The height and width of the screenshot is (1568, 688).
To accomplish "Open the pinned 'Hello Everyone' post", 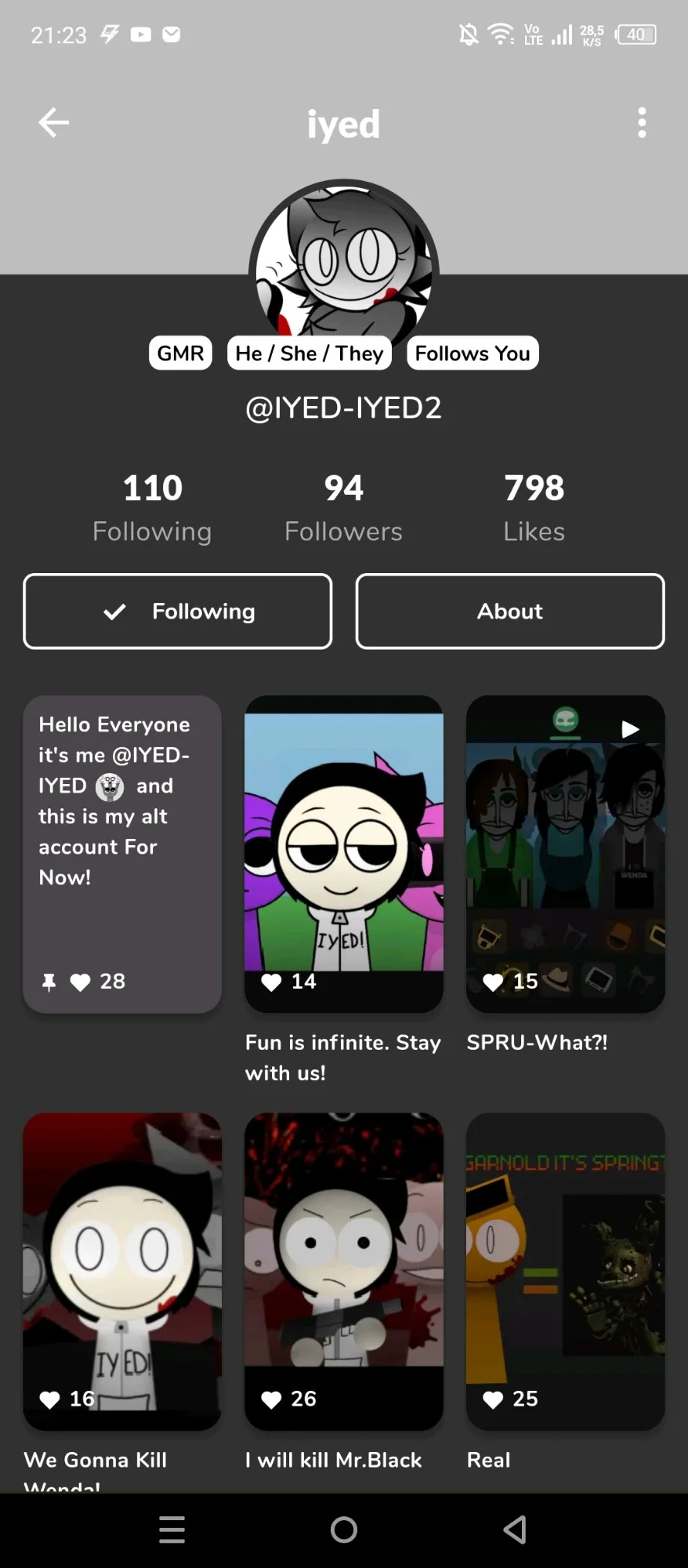I will coord(122,854).
